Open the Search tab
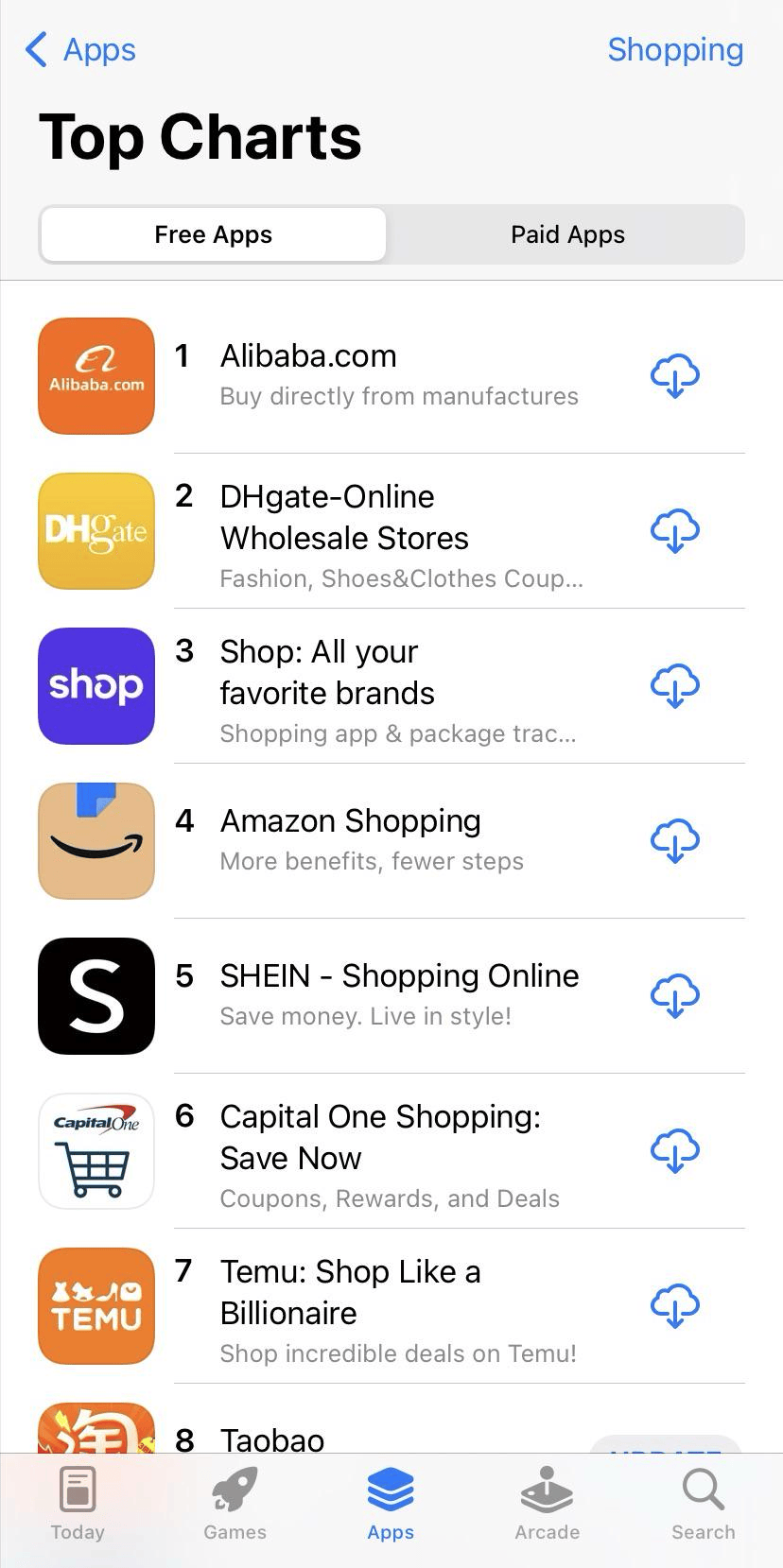Image resolution: width=783 pixels, height=1568 pixels. 703,1505
